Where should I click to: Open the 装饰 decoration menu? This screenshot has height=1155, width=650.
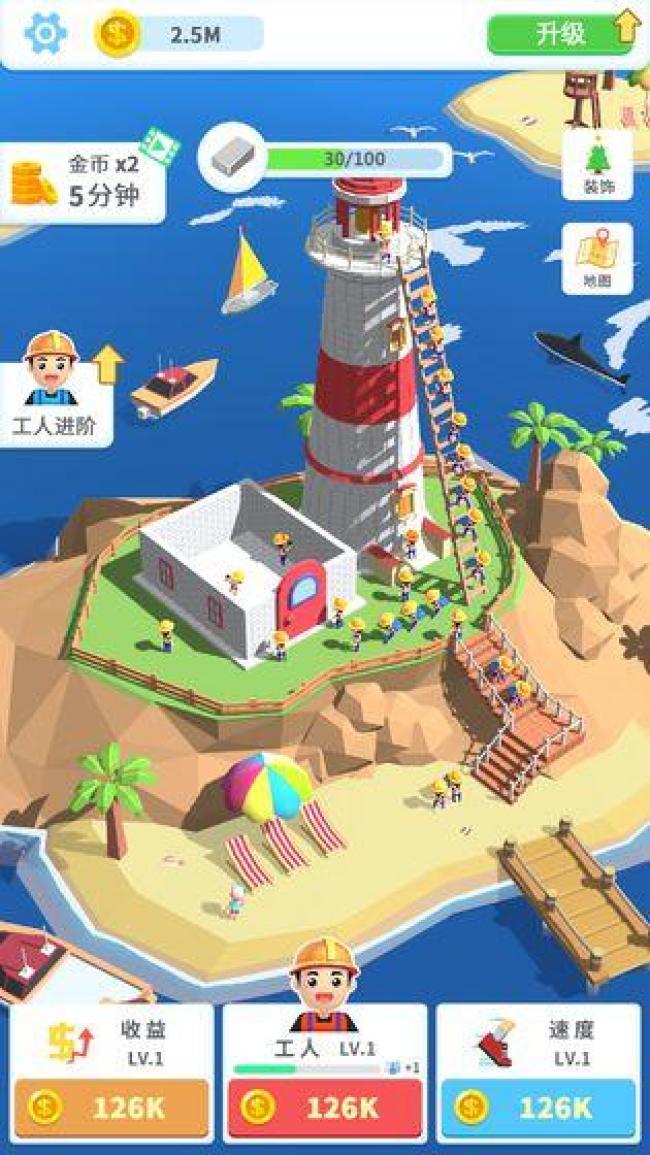597,167
